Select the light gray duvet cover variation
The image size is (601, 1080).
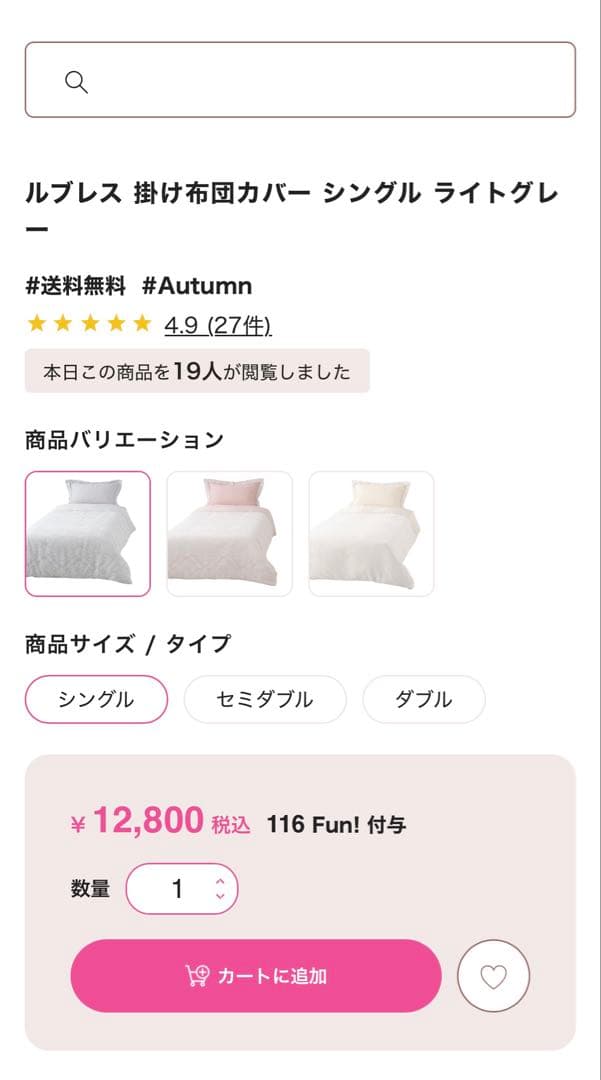pos(88,534)
